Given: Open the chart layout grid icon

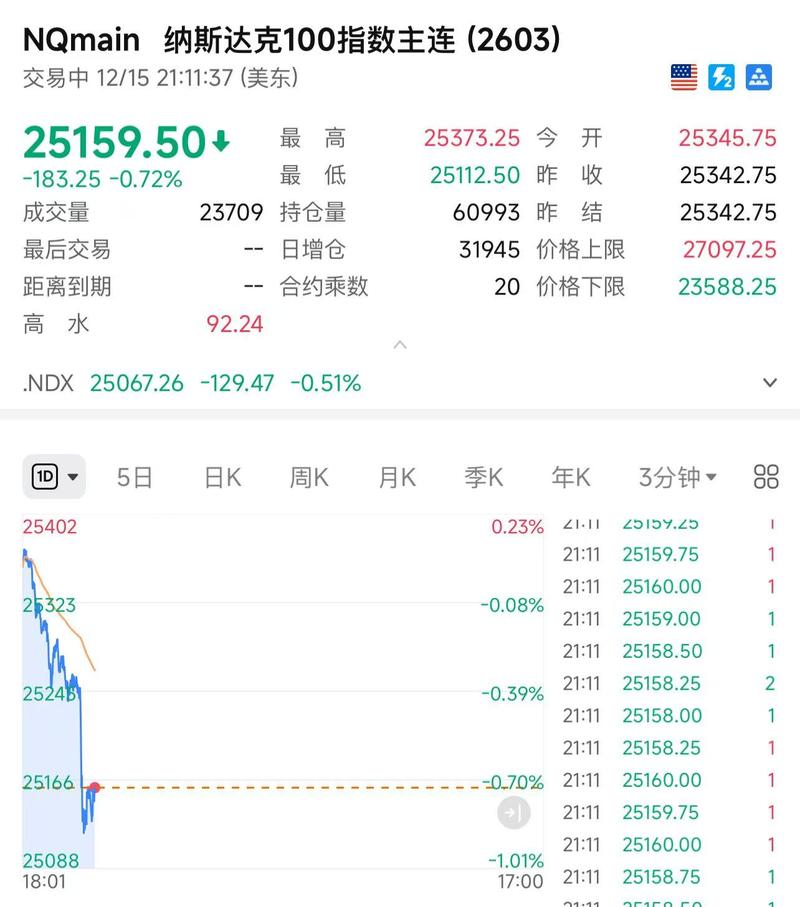Looking at the screenshot, I should click(x=765, y=478).
